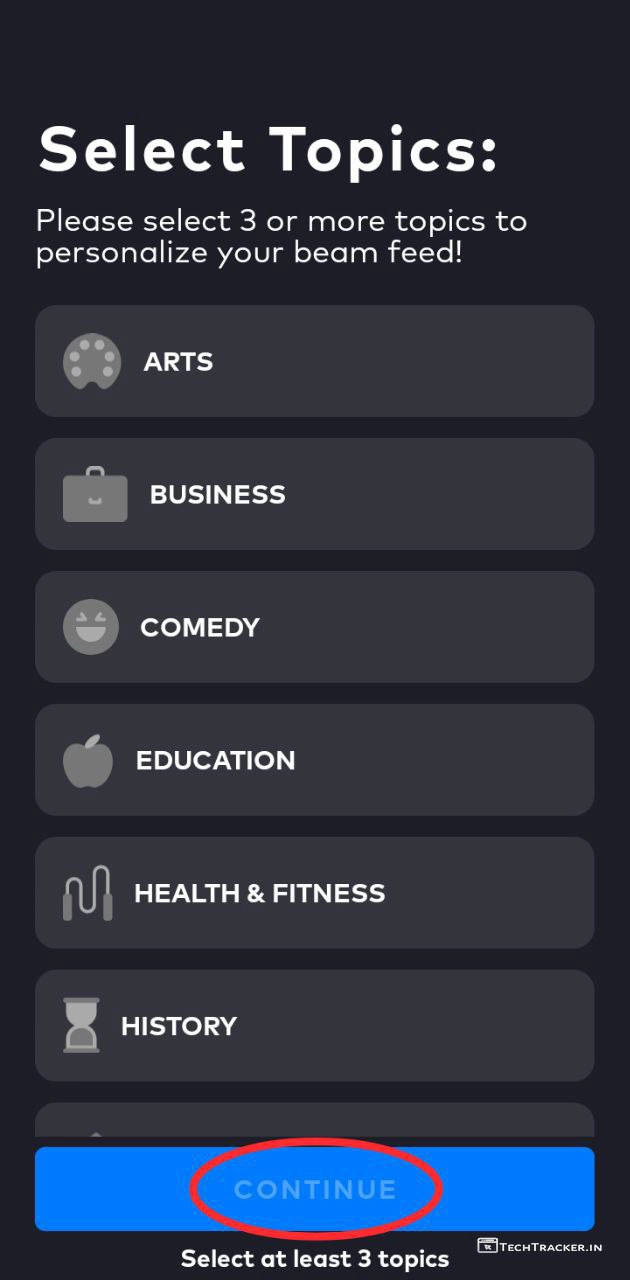The height and width of the screenshot is (1280, 630).
Task: Choose the Business topic
Action: [314, 494]
